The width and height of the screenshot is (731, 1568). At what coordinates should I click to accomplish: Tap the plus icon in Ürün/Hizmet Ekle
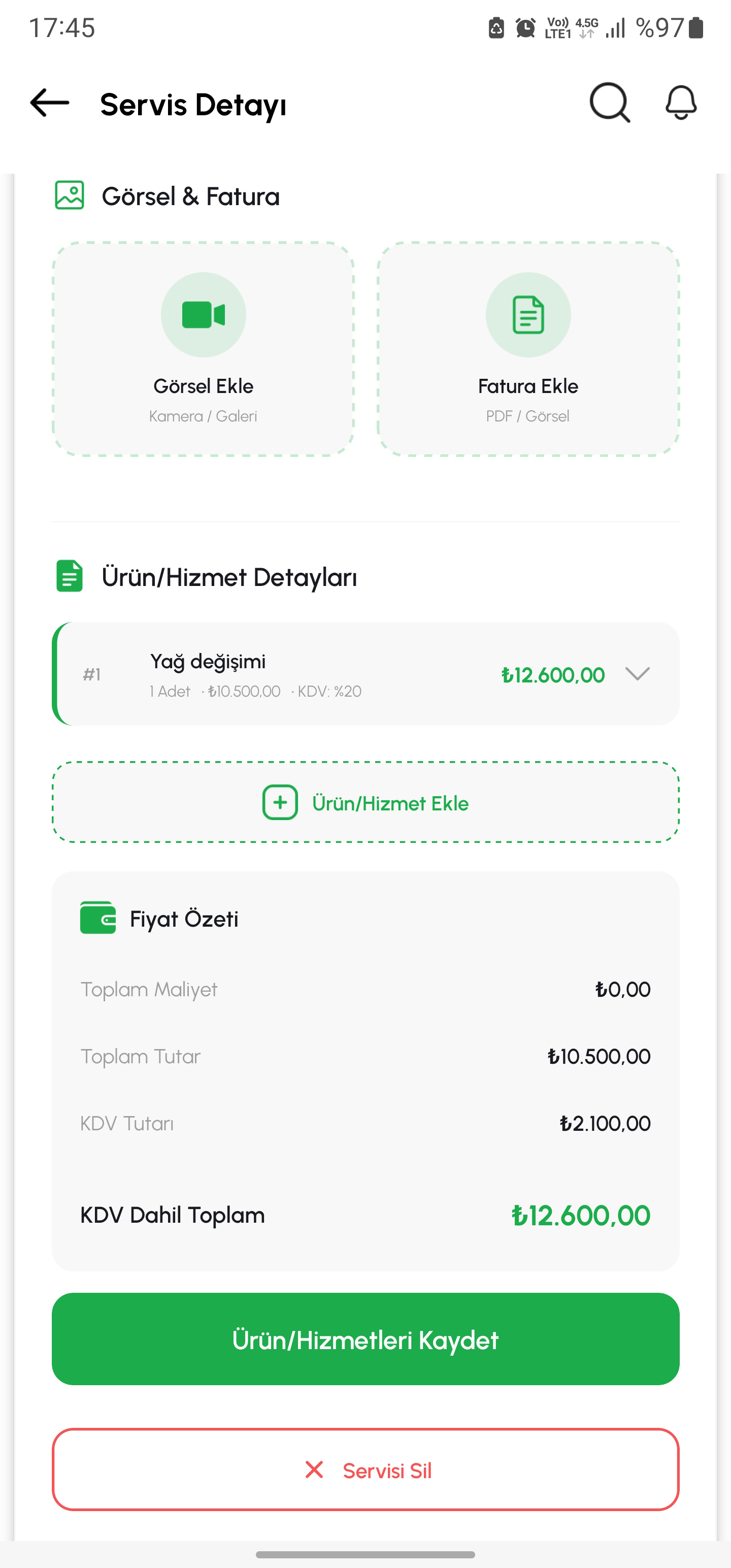pos(280,802)
